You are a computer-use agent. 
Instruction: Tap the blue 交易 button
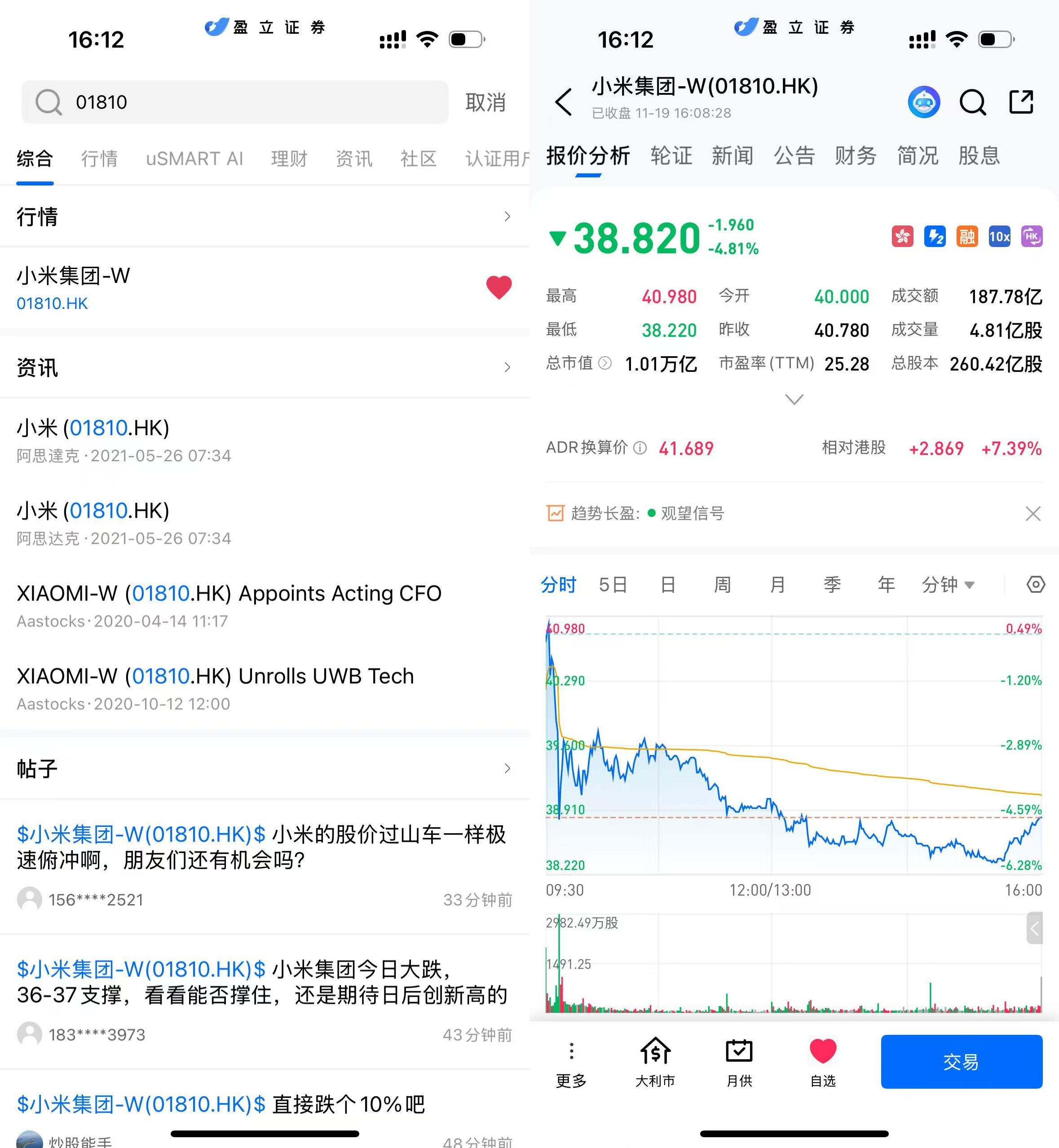pyautogui.click(x=961, y=1061)
